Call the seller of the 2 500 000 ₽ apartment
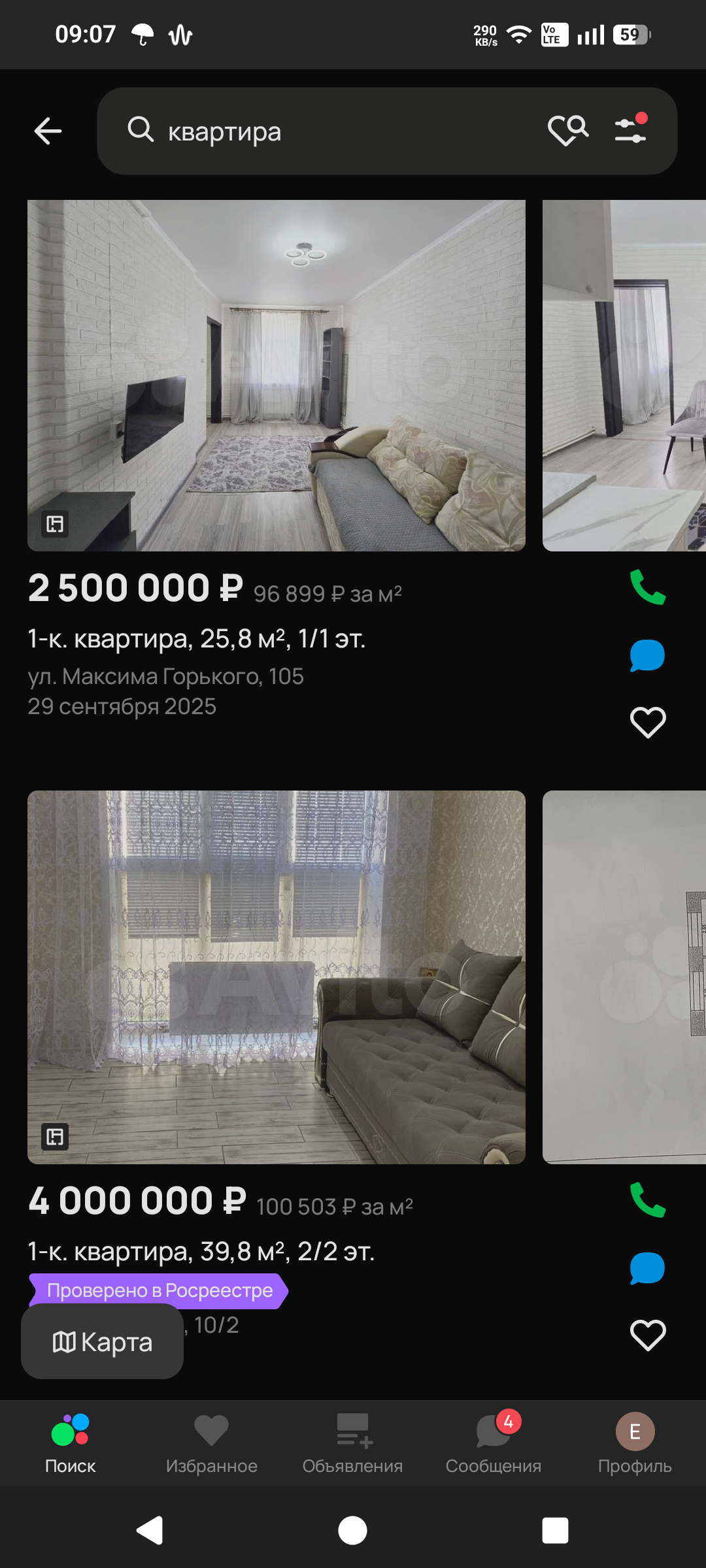The height and width of the screenshot is (1568, 706). [x=647, y=587]
